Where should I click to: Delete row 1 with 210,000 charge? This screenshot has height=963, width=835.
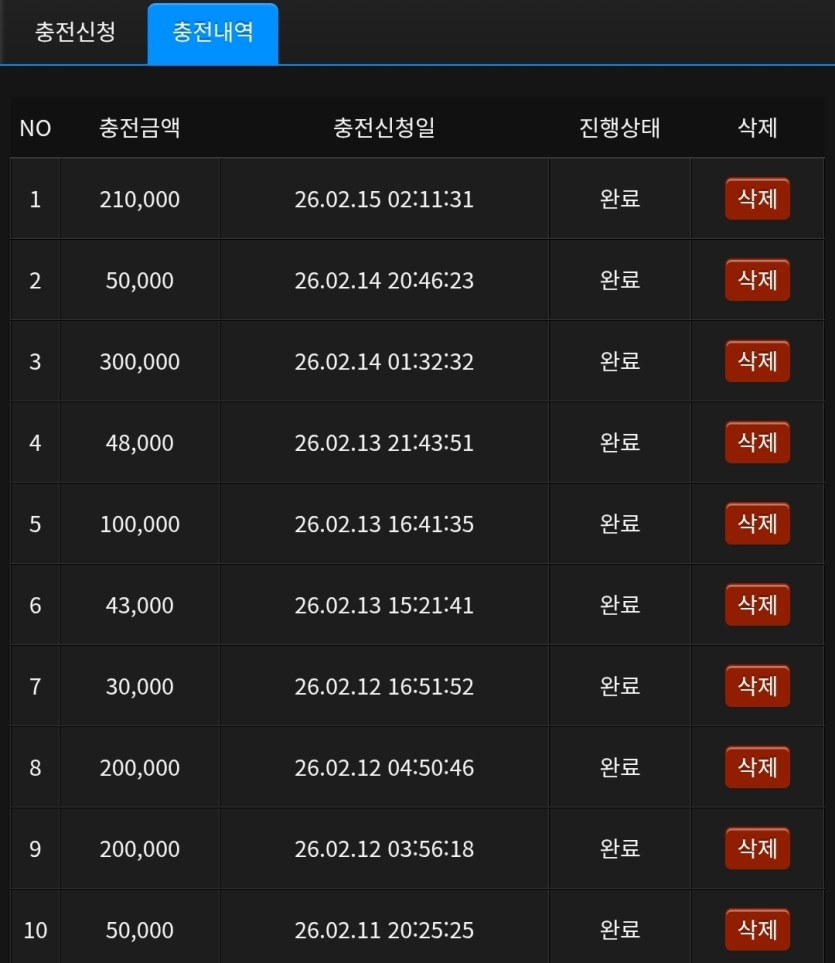point(757,199)
